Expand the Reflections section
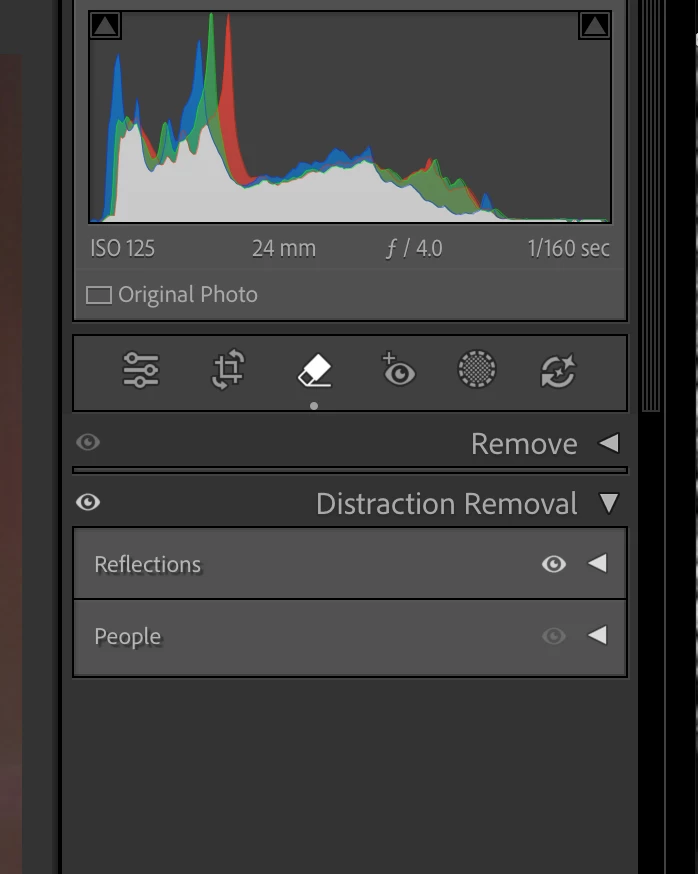The image size is (698, 874). coord(597,564)
